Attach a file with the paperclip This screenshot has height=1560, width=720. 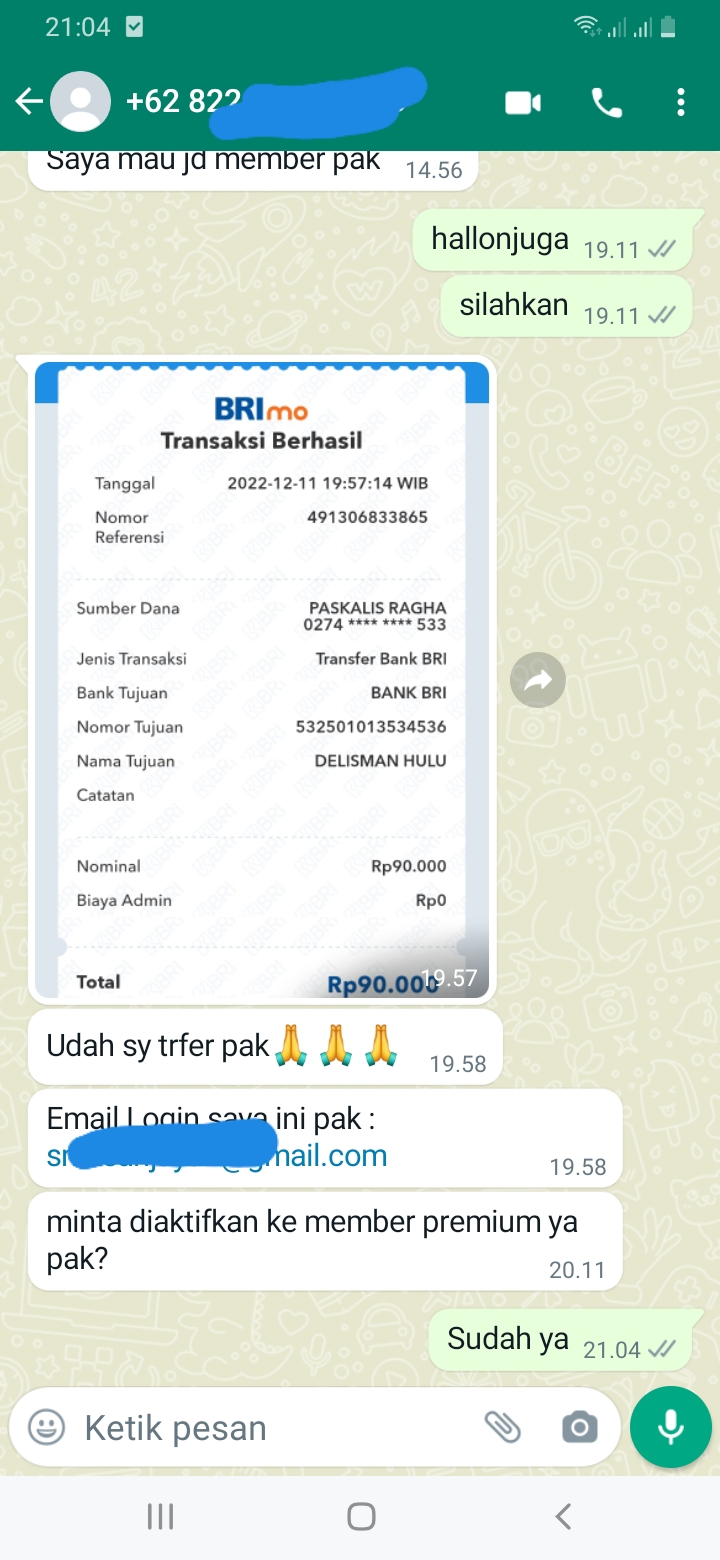pos(503,1427)
